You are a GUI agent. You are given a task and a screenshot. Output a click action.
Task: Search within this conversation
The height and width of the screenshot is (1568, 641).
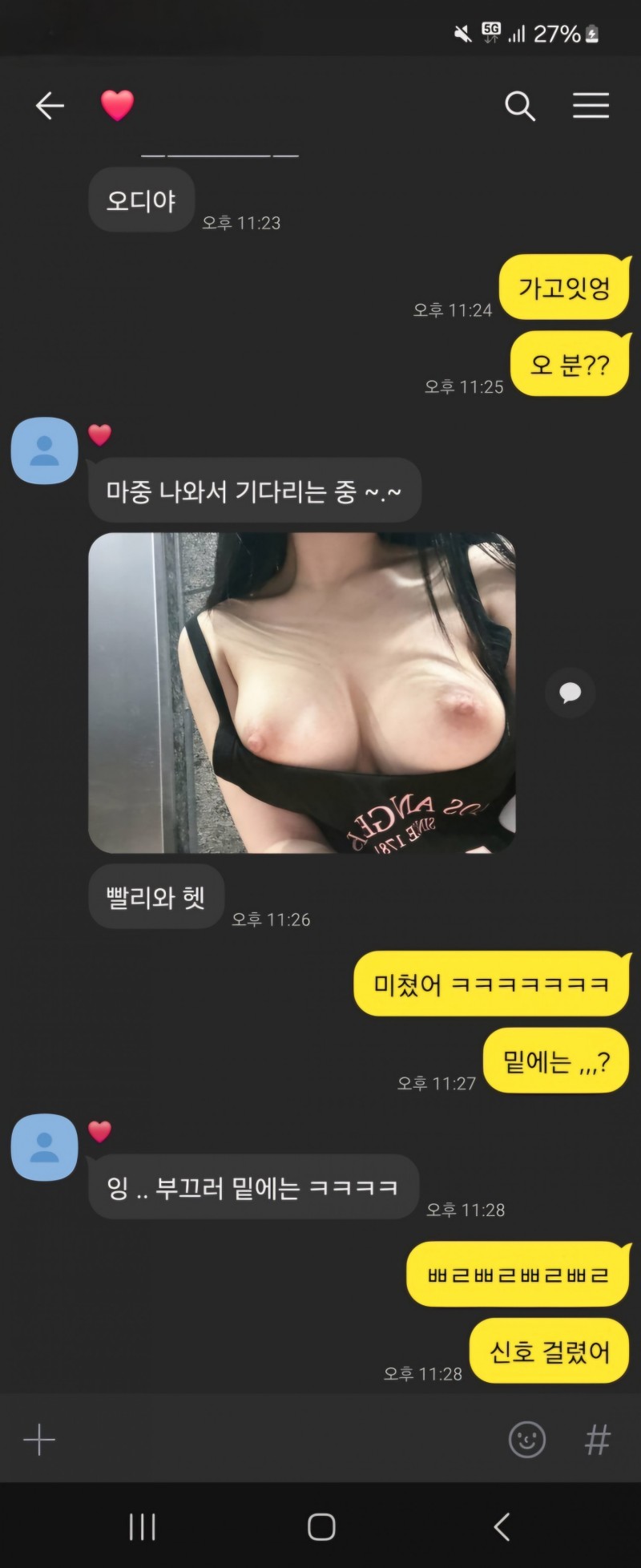click(x=520, y=106)
